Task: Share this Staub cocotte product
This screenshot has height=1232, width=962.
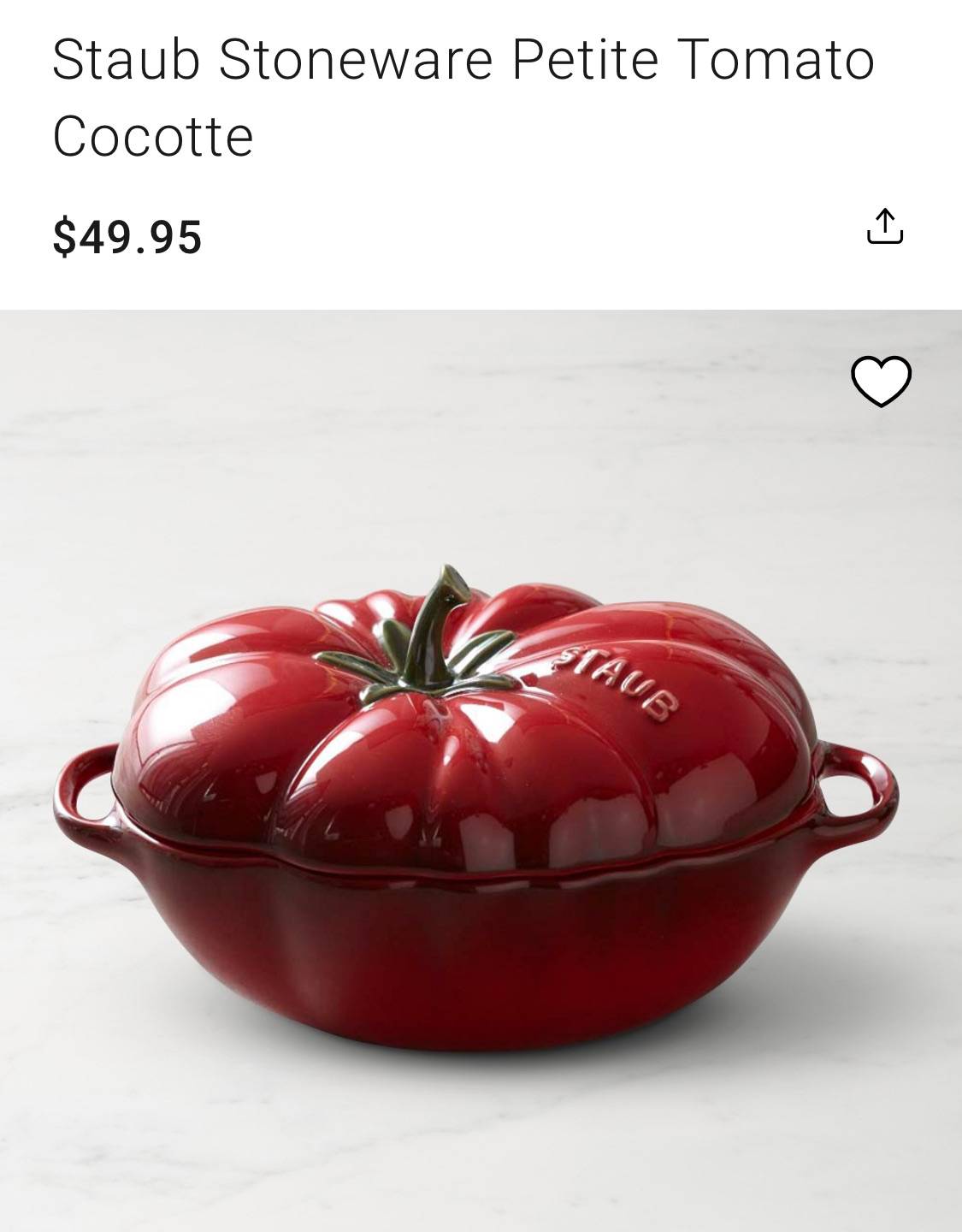Action: point(885,227)
